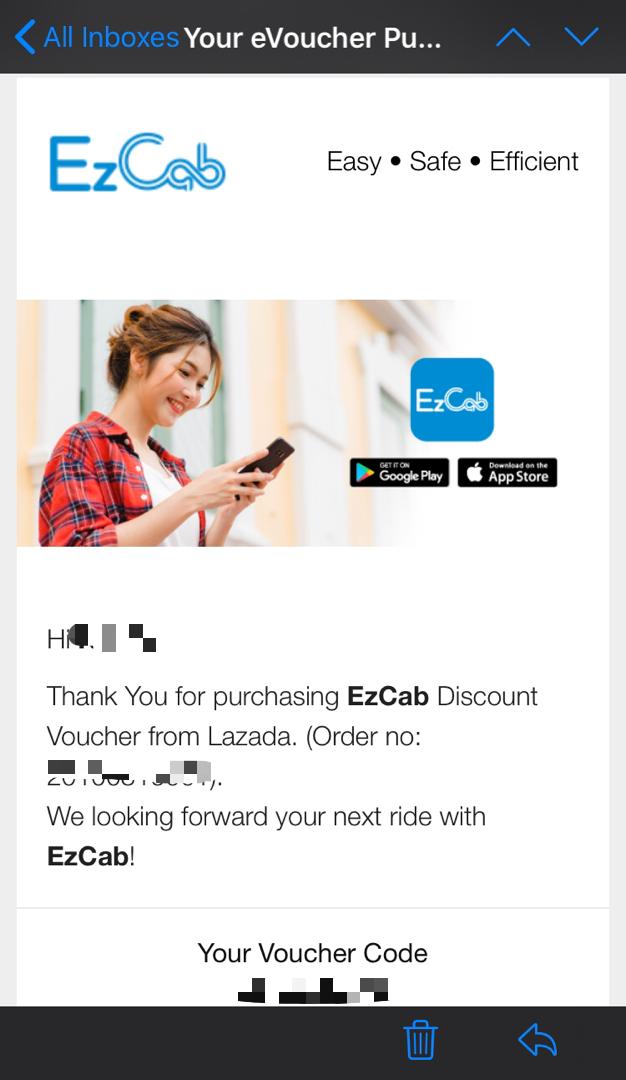Image resolution: width=626 pixels, height=1080 pixels.
Task: Delete this email with trash icon
Action: 420,1040
